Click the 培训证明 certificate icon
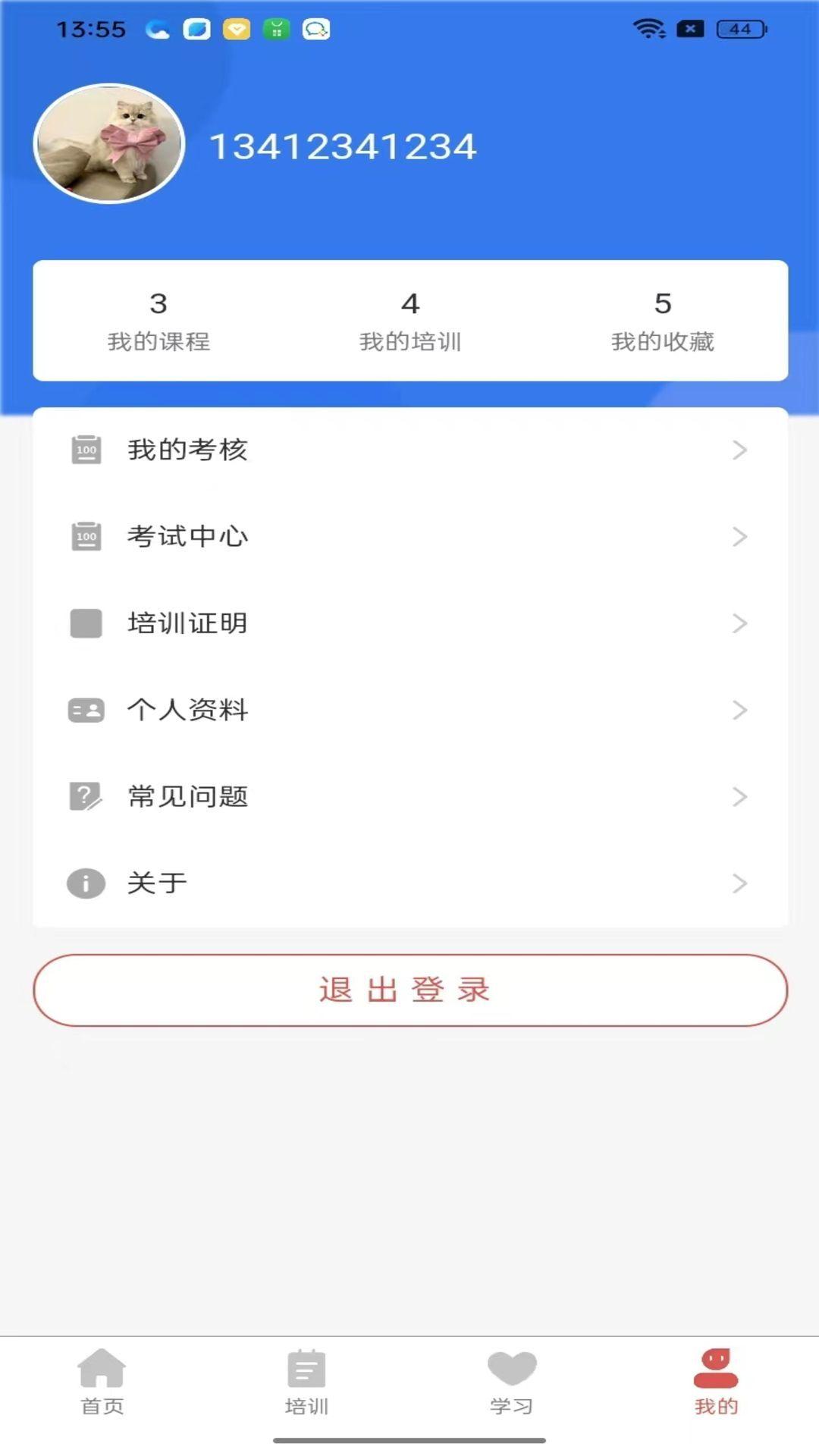819x1456 pixels. click(x=85, y=623)
